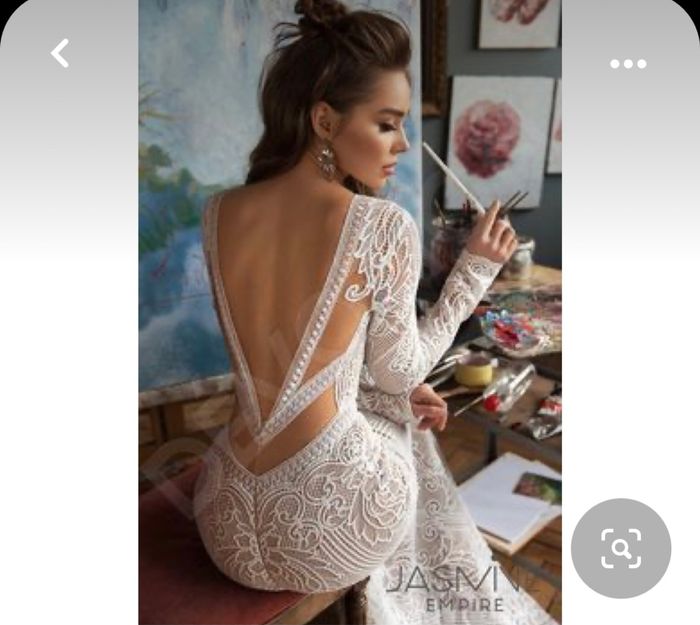Open the three-dot overflow menu

pyautogui.click(x=628, y=64)
